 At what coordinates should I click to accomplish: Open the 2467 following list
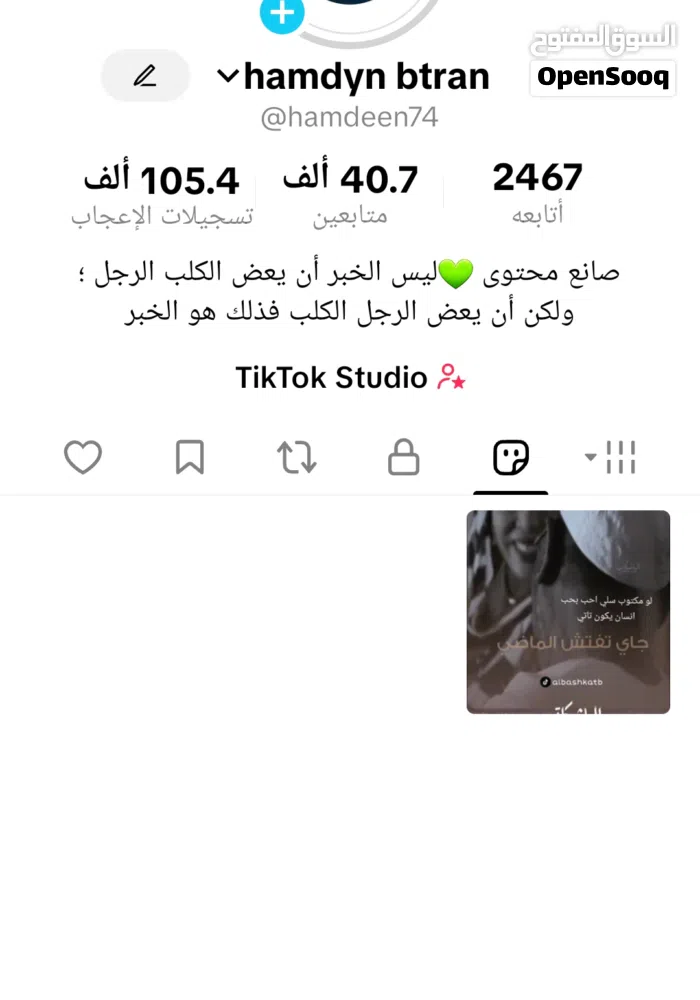[537, 192]
